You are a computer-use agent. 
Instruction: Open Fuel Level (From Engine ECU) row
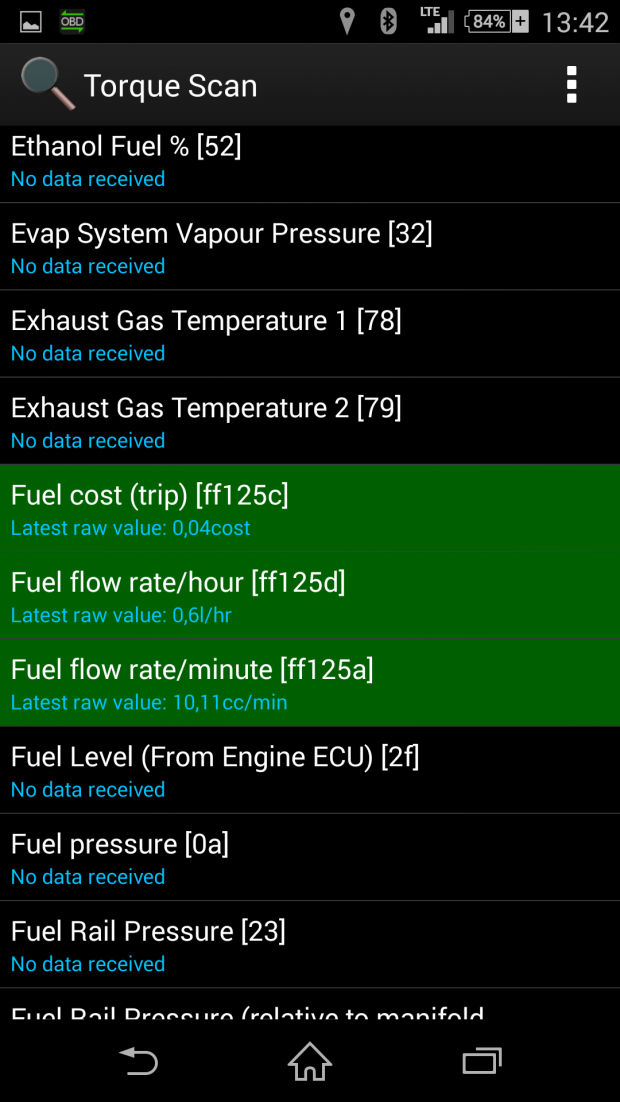310,770
